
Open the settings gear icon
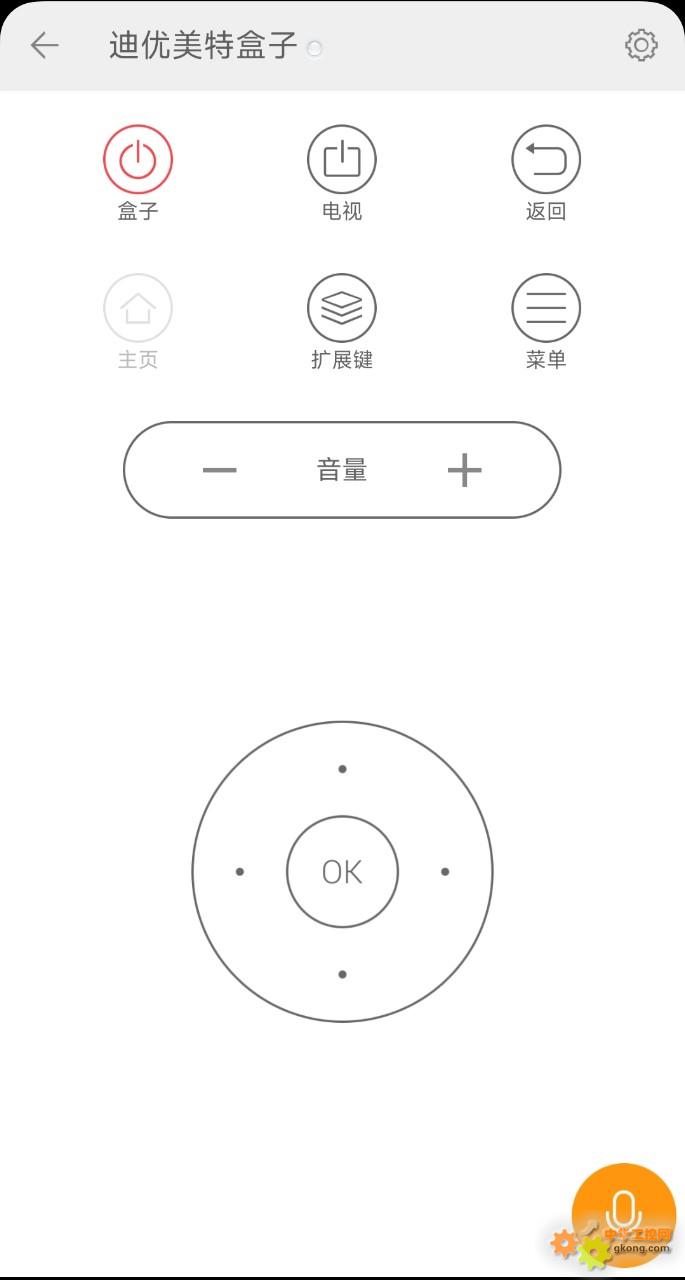641,45
